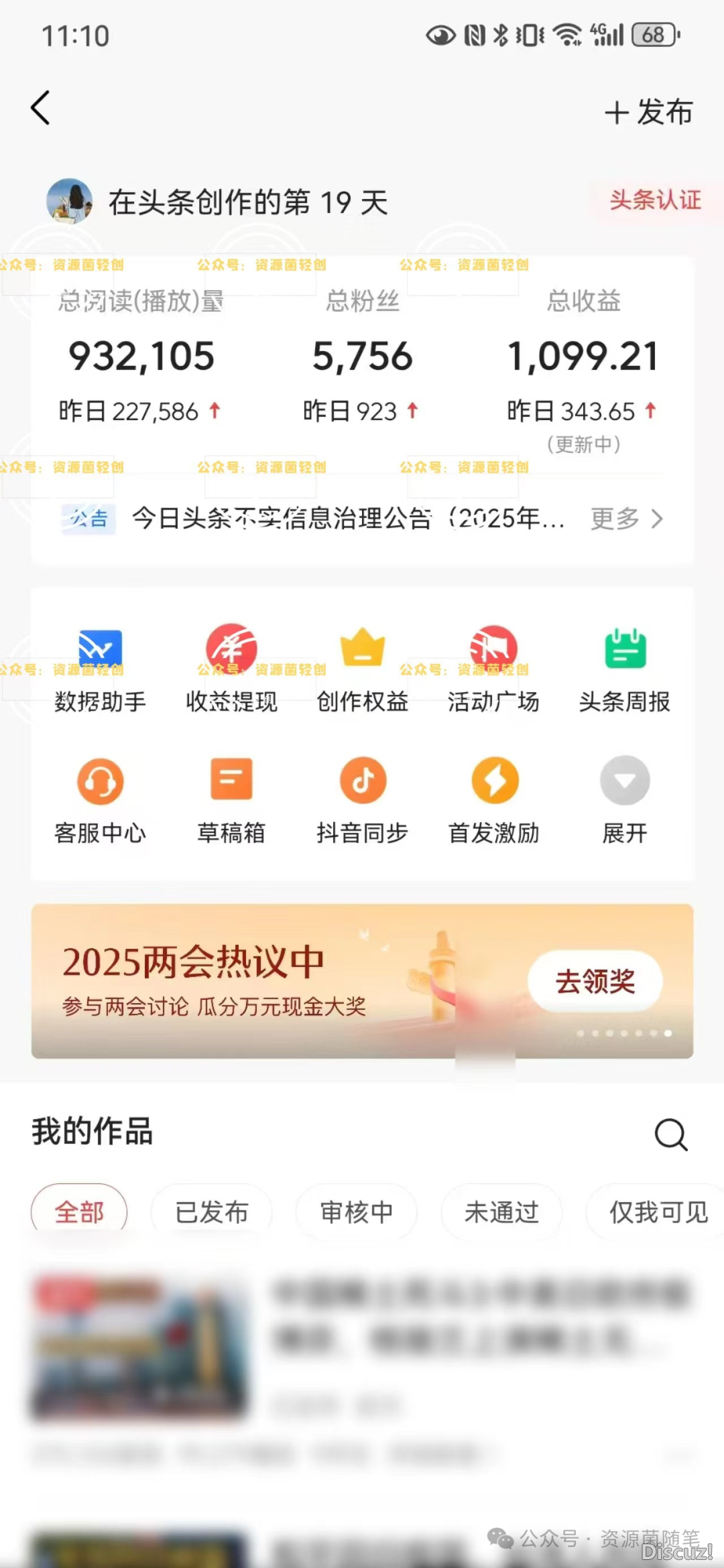This screenshot has width=724, height=1568.
Task: Open 创作权益
Action: (362, 669)
